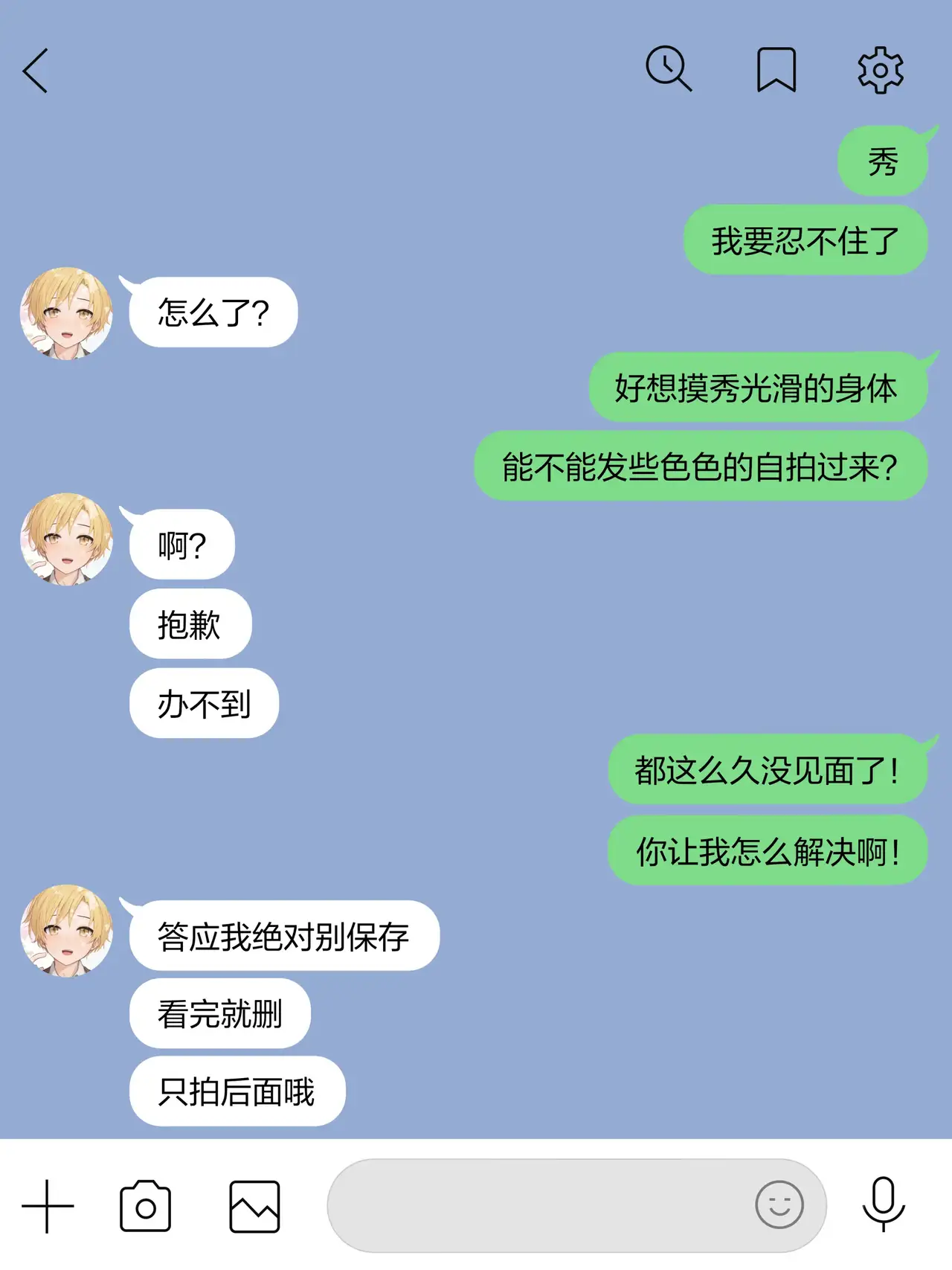The height and width of the screenshot is (1270, 952).
Task: View the profile avatar beside "怎么了?"
Action: [66, 313]
